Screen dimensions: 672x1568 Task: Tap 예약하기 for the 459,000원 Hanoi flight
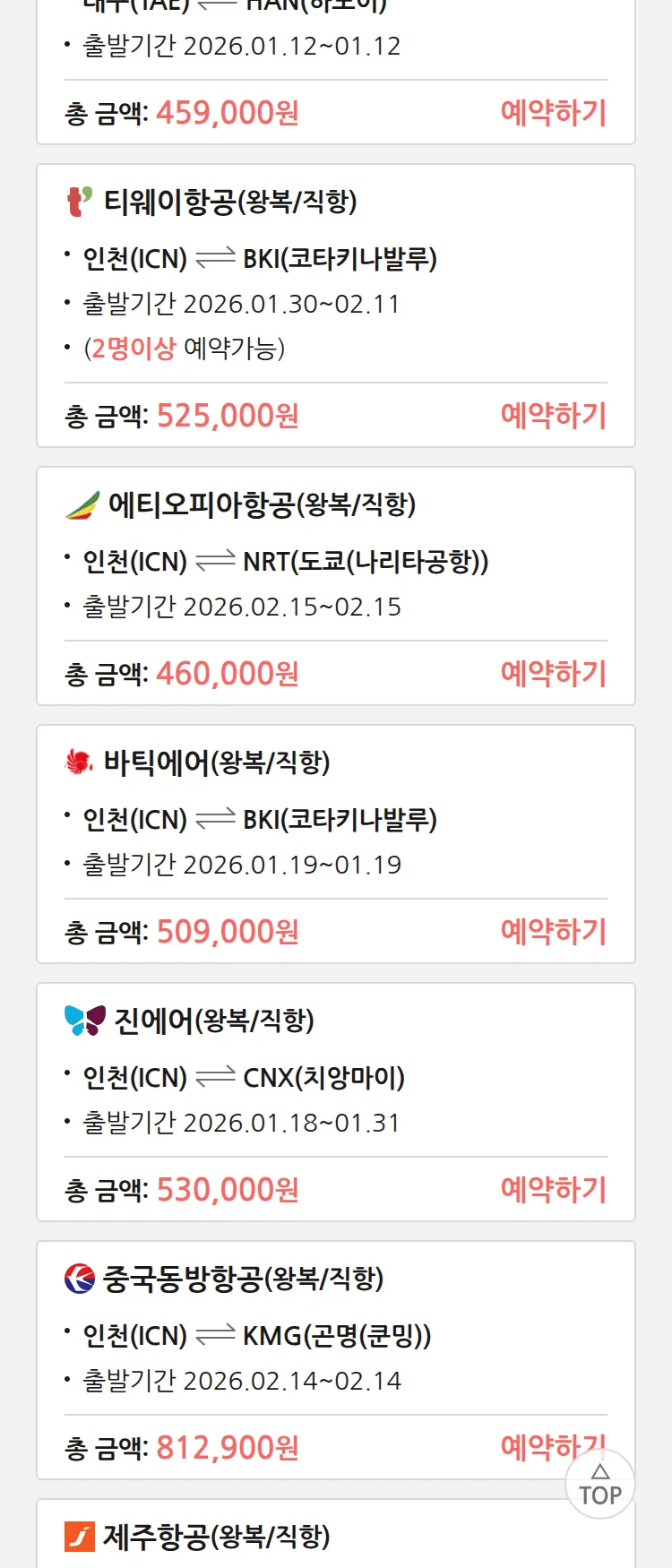[x=553, y=113]
